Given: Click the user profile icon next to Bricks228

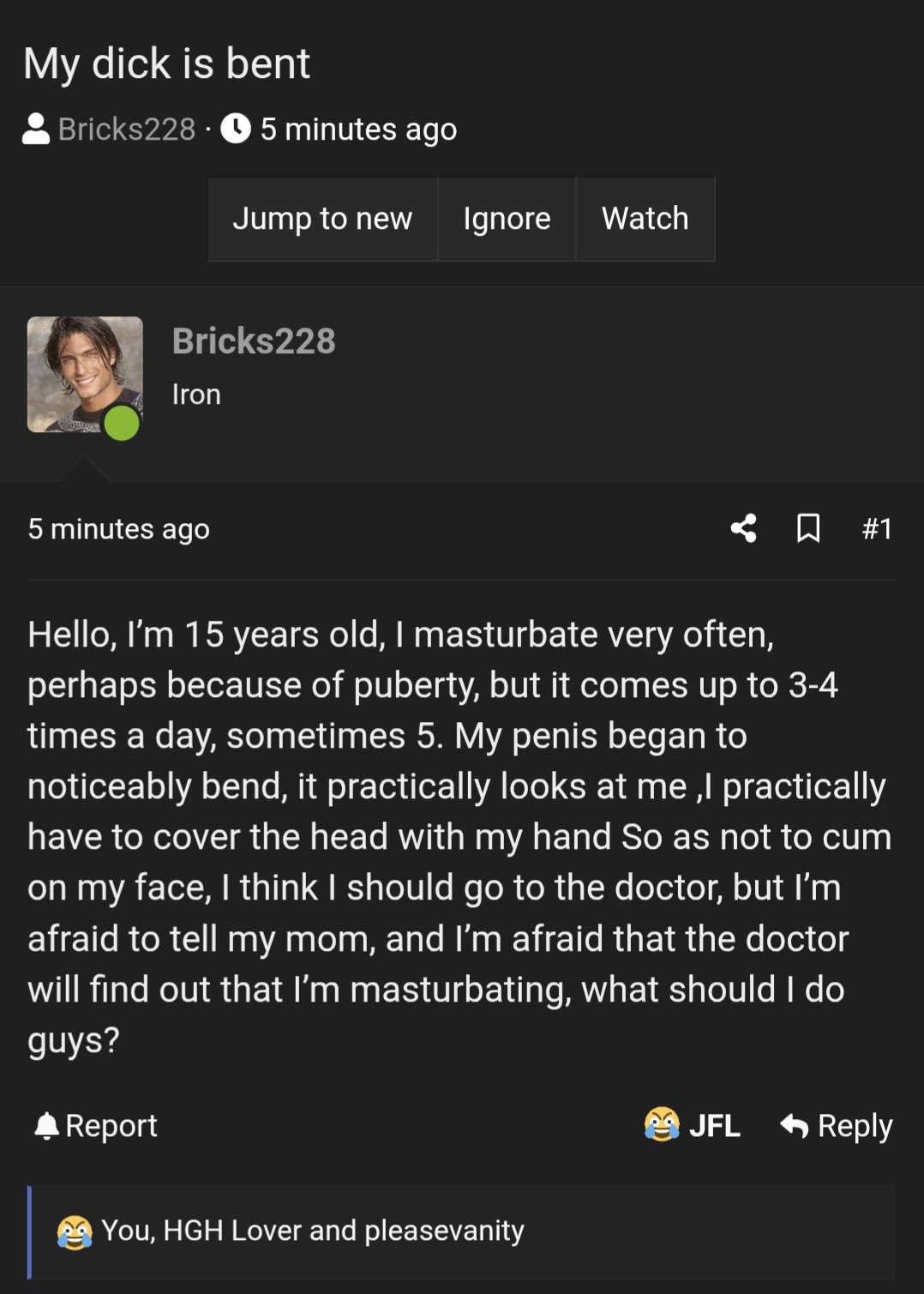Looking at the screenshot, I should point(34,128).
